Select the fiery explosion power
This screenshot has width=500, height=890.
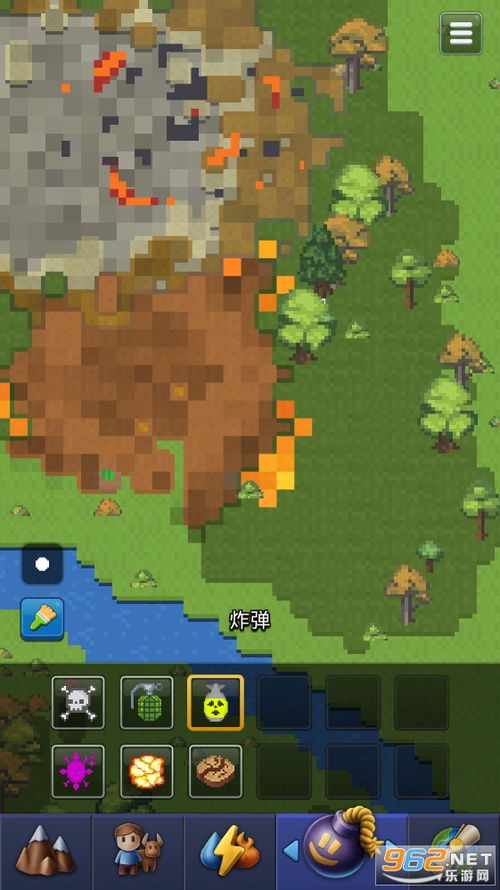[147, 771]
